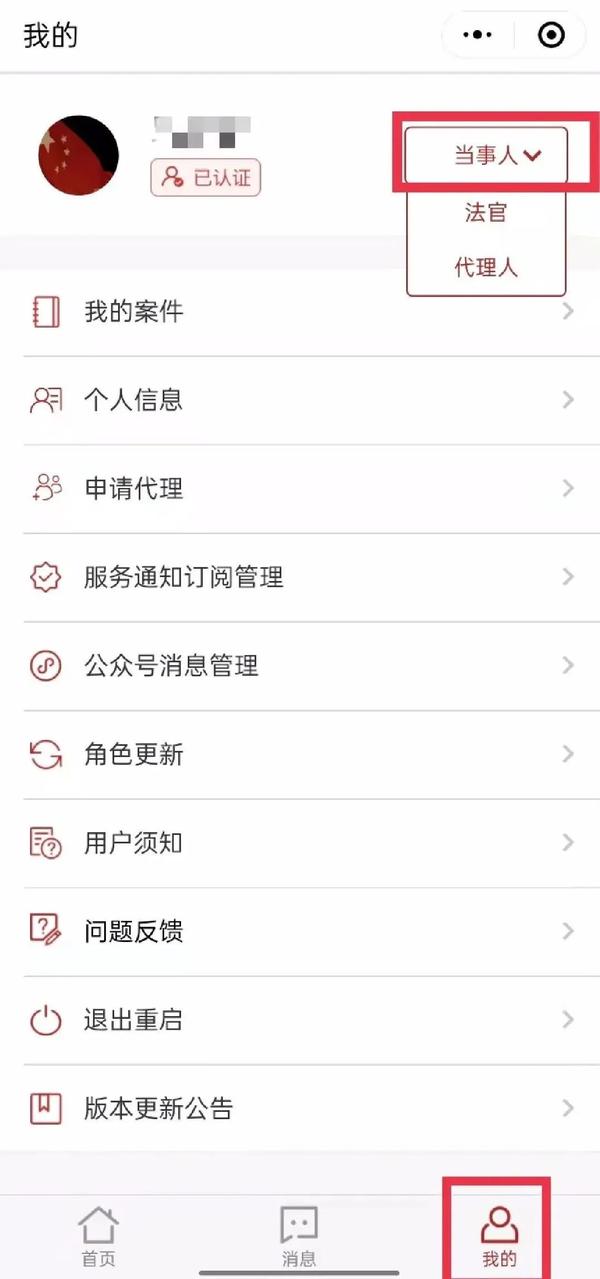Image resolution: width=600 pixels, height=1279 pixels.
Task: Switch to the 首页 tab
Action: point(98,1234)
